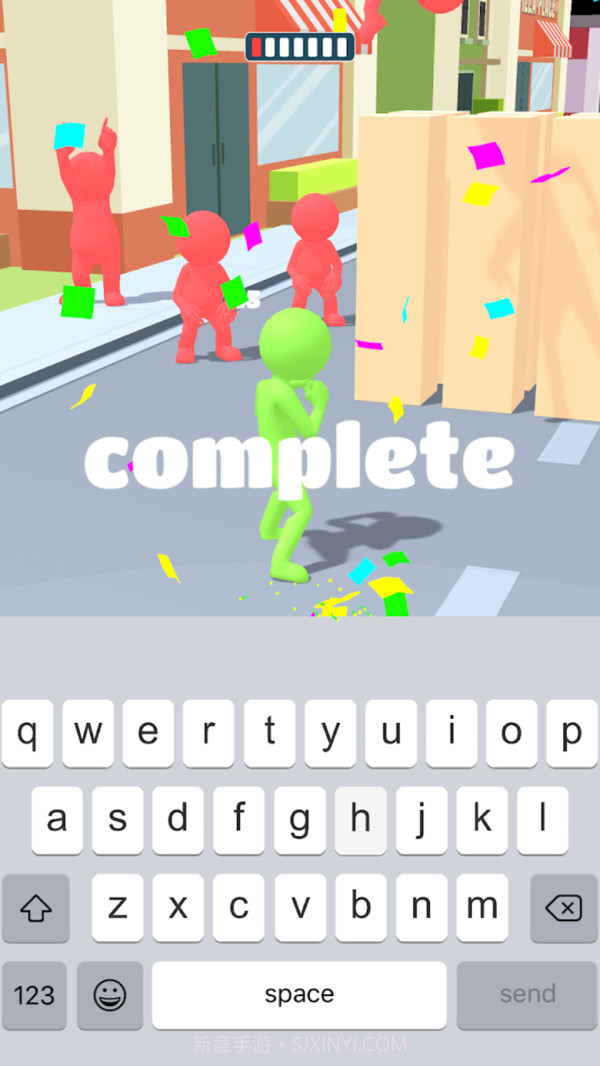
Task: Open the emoji keyboard
Action: [110, 995]
